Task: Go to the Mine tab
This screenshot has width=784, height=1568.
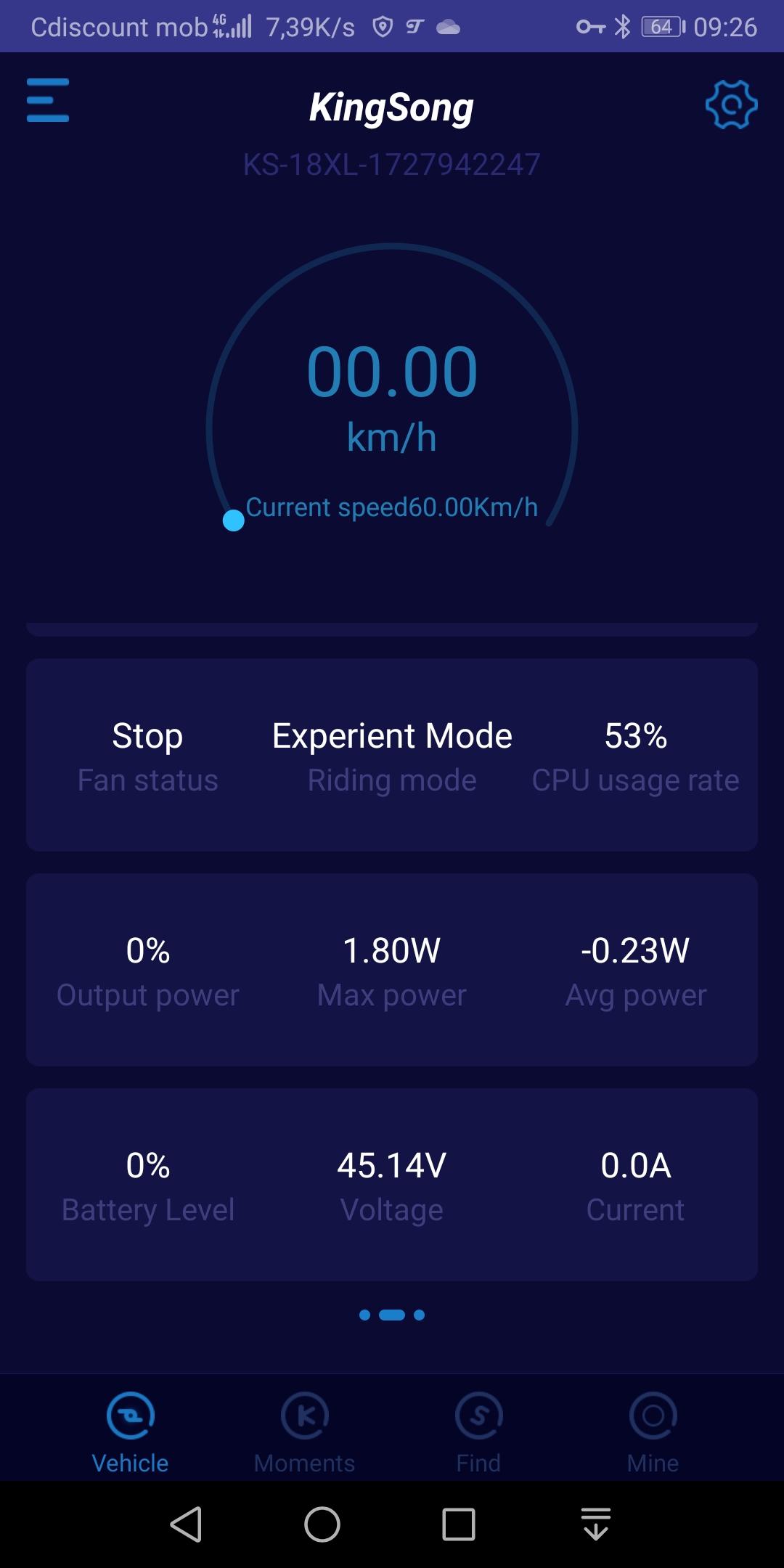Action: pyautogui.click(x=653, y=1433)
